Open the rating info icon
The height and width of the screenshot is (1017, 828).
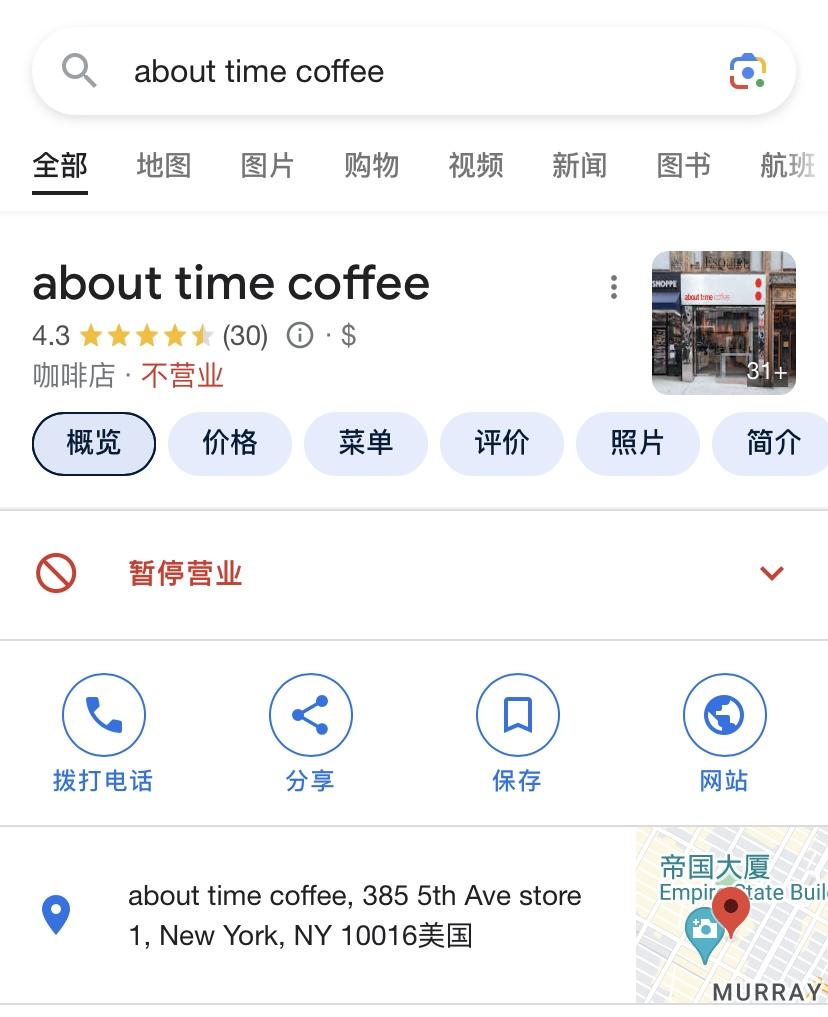[x=299, y=335]
